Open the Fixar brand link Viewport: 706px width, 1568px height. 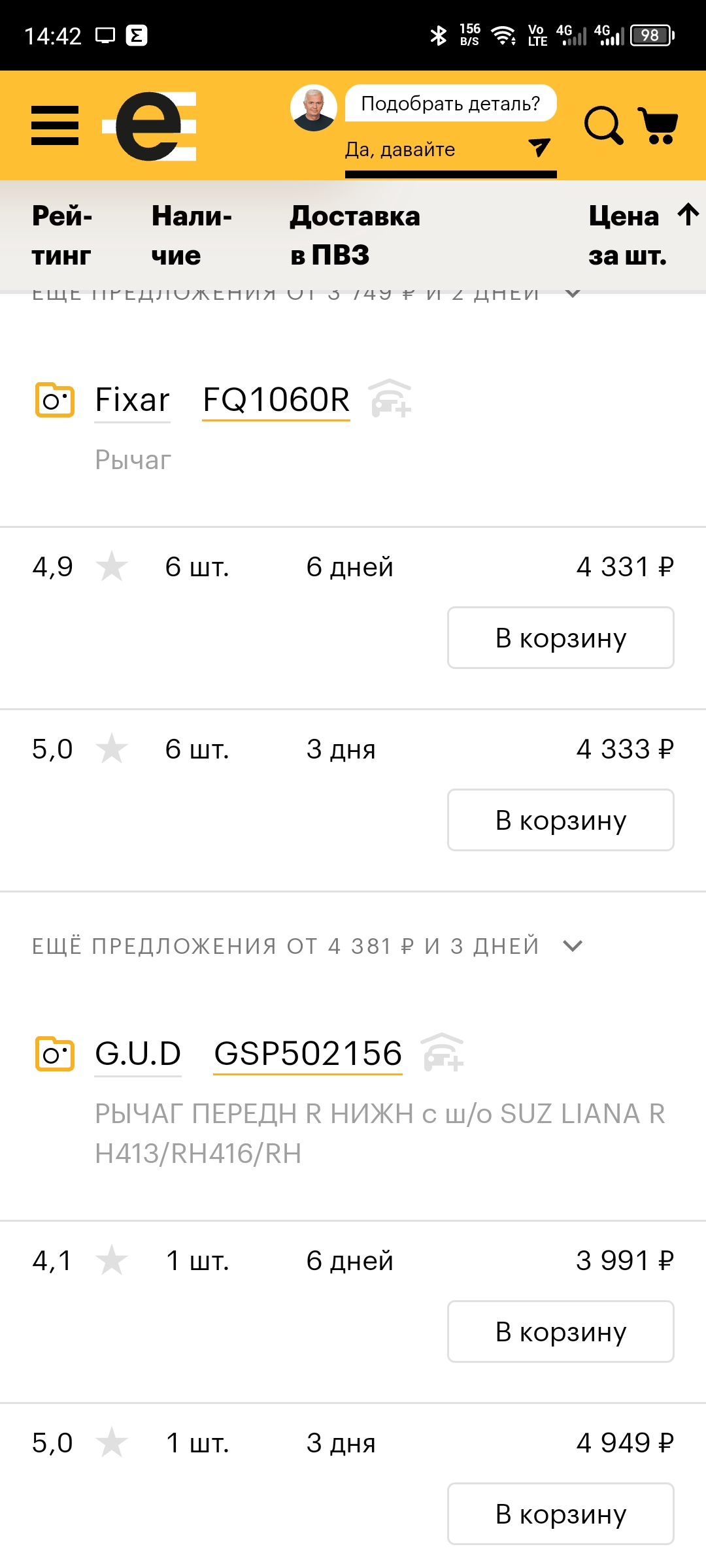click(x=132, y=399)
